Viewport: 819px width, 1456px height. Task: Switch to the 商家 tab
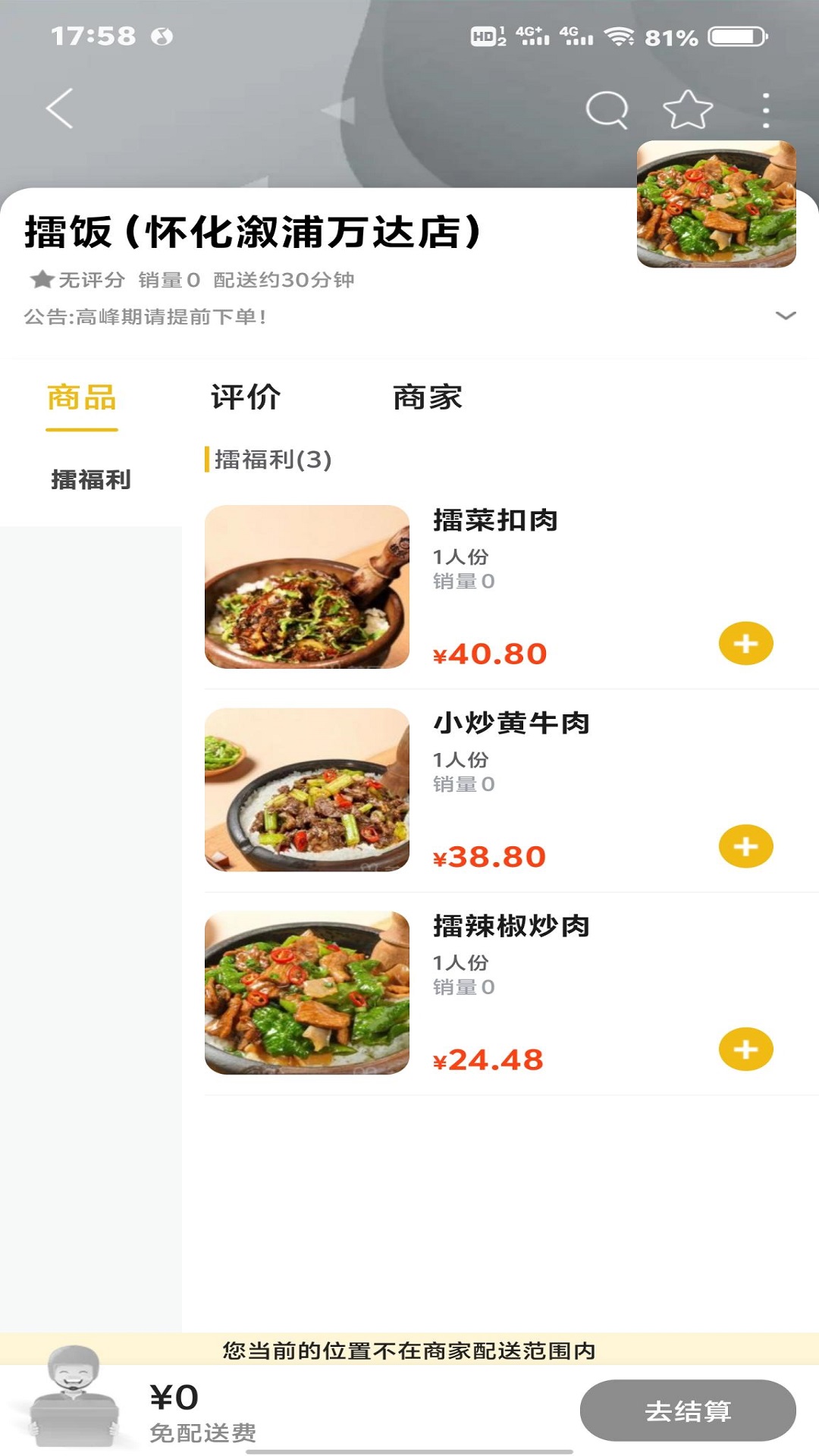coord(428,397)
